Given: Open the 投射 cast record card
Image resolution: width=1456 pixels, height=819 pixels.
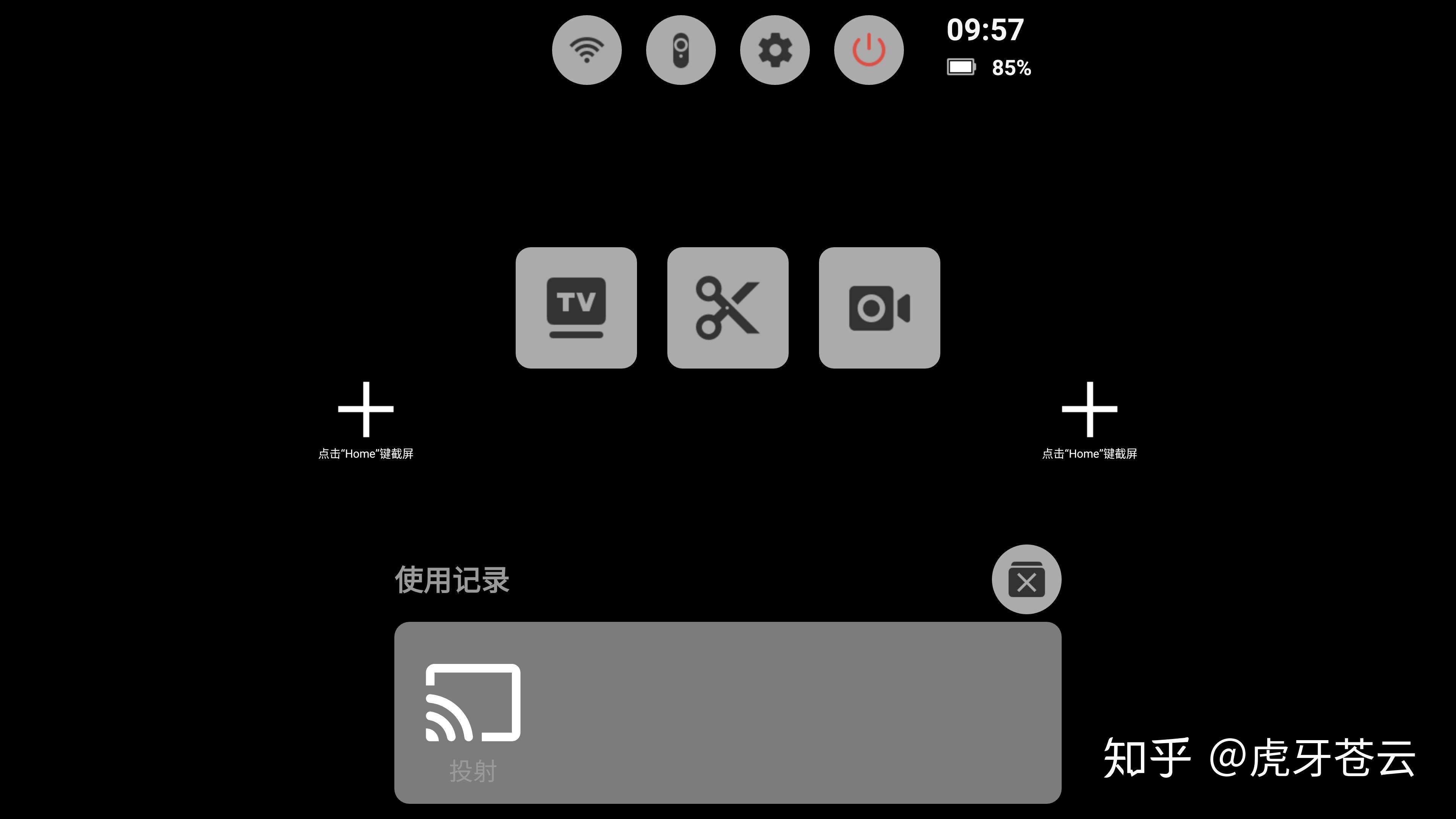Looking at the screenshot, I should (728, 712).
